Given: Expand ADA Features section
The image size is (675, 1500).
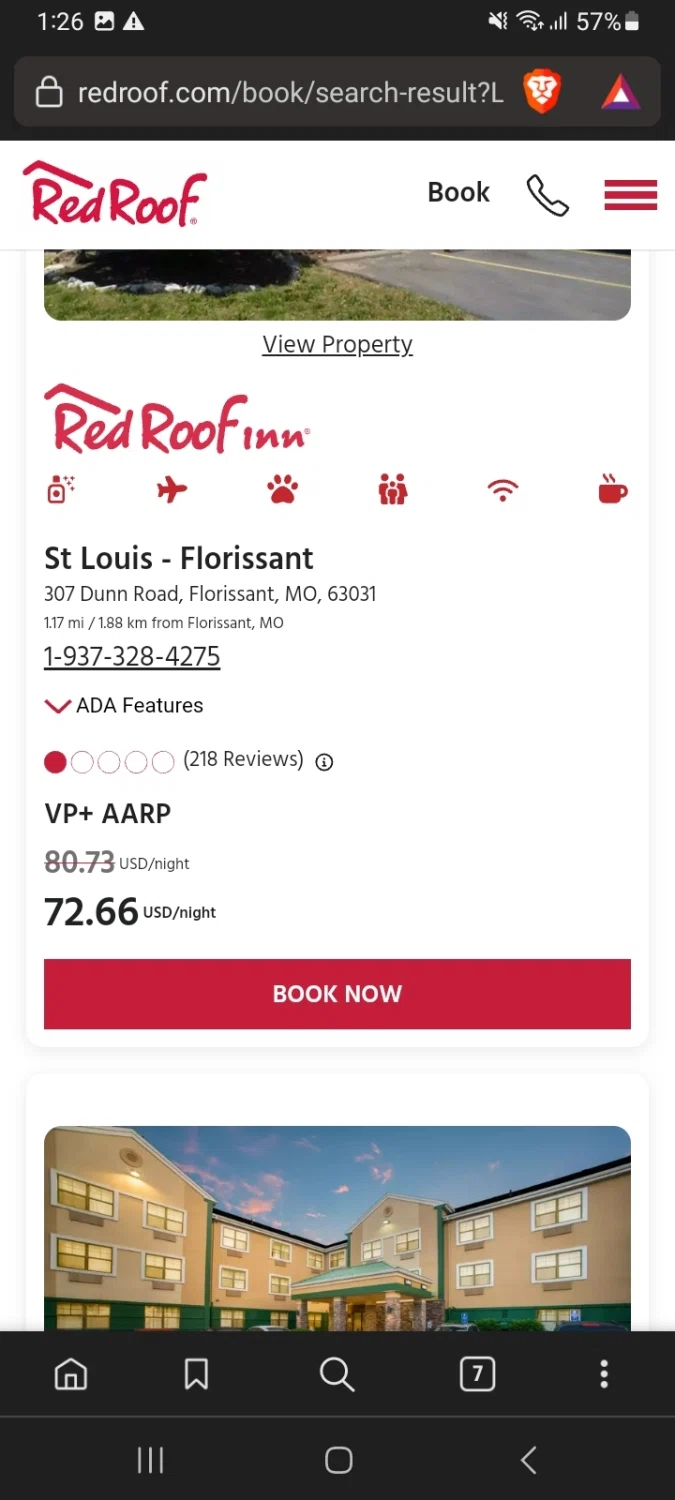Looking at the screenshot, I should (124, 706).
